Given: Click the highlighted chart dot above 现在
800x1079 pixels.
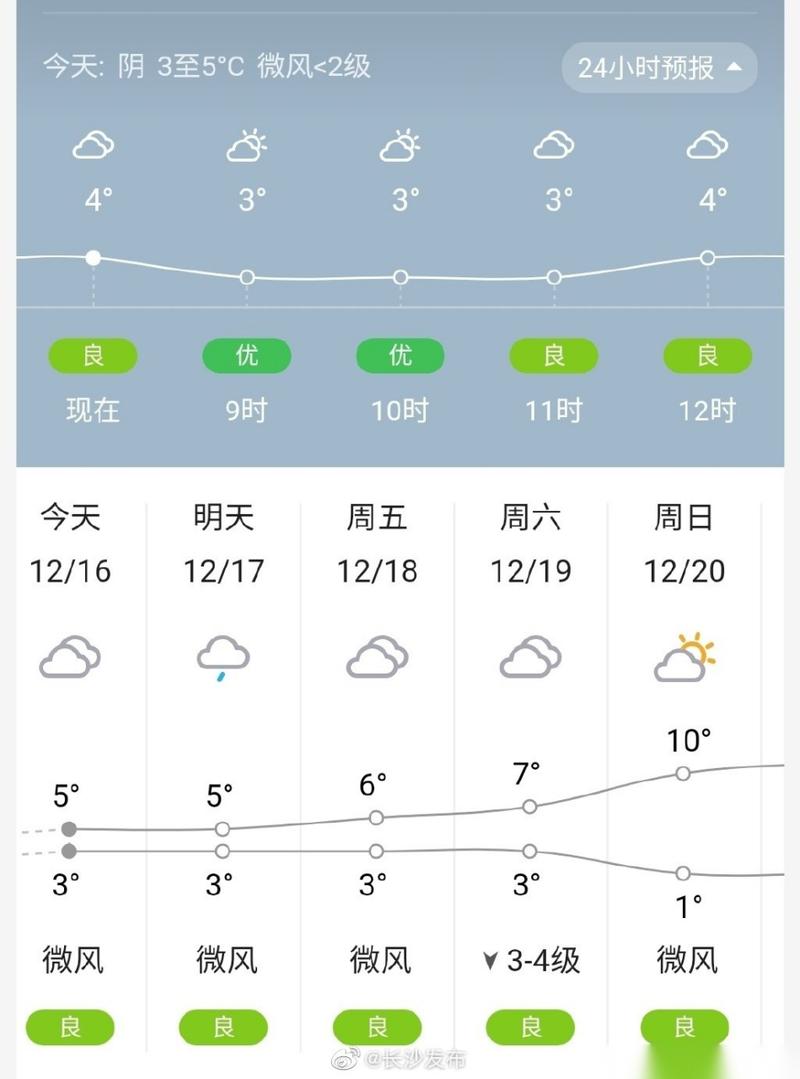Looking at the screenshot, I should pyautogui.click(x=93, y=257).
